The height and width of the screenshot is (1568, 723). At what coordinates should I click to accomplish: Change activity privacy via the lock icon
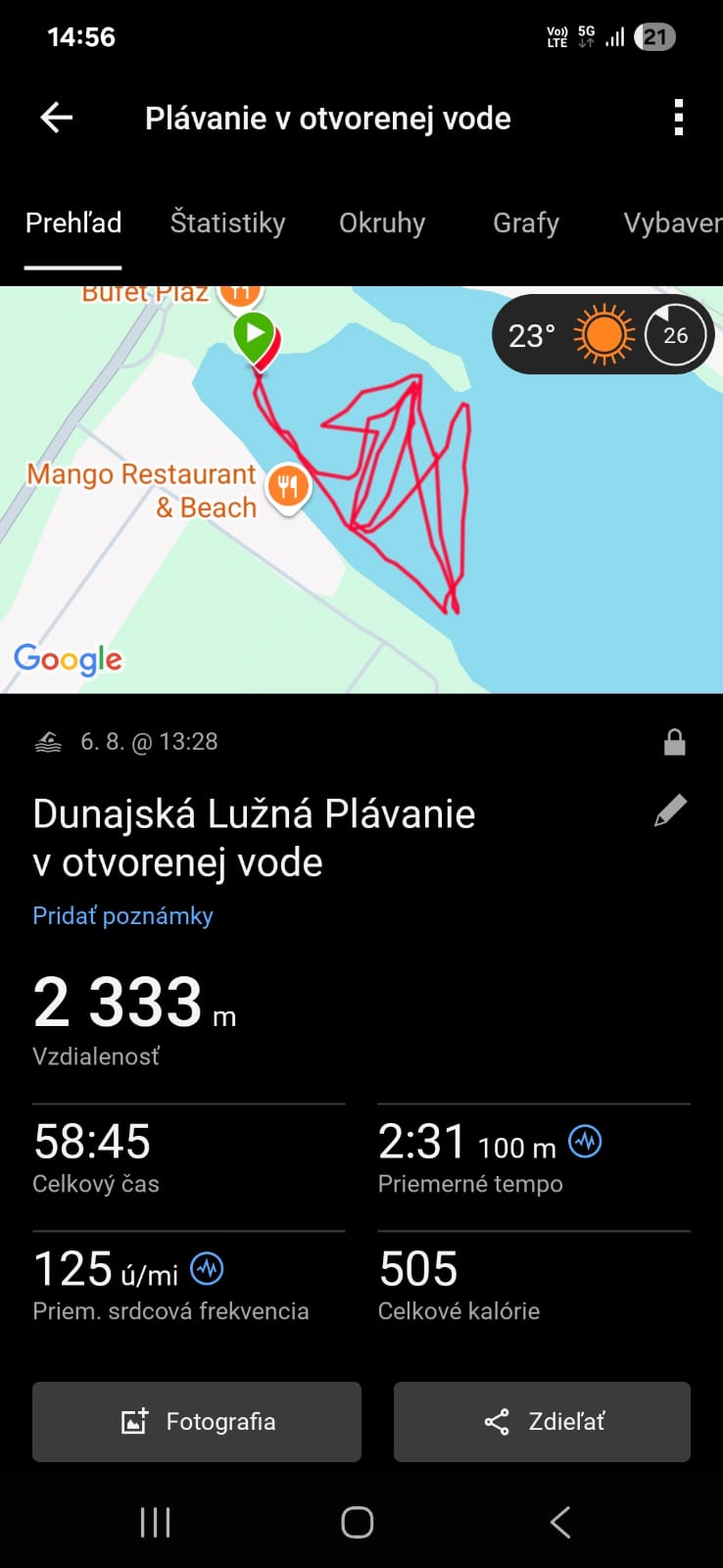pos(674,742)
